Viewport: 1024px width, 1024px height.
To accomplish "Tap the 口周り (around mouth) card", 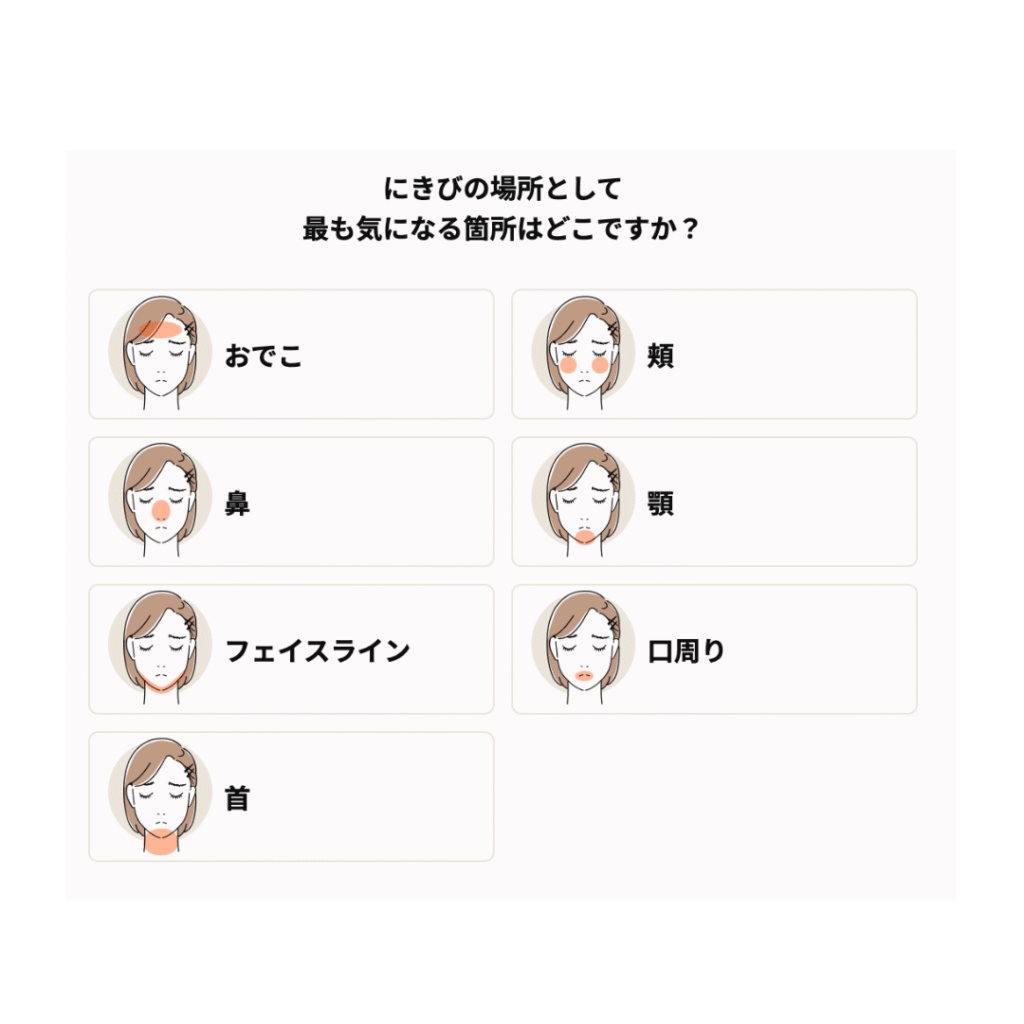I will tap(714, 649).
